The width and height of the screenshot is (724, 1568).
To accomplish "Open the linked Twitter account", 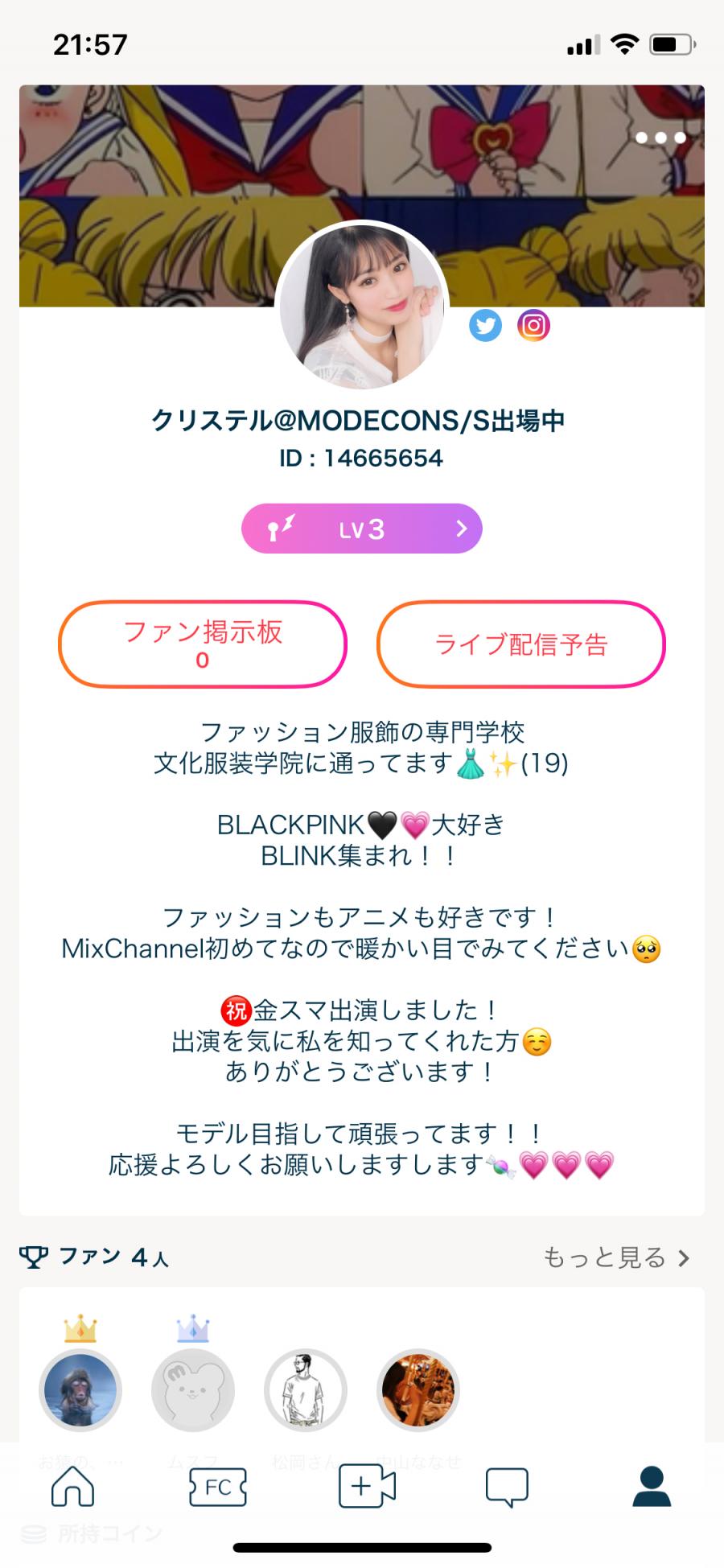I will (485, 326).
